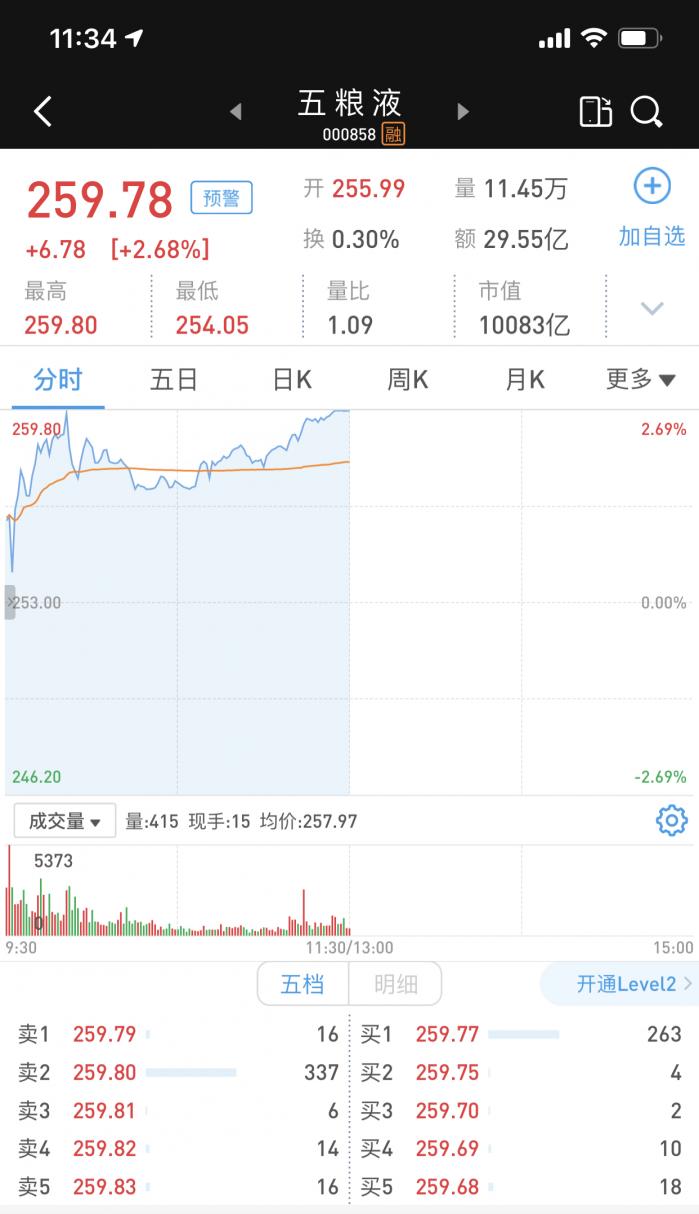
Task: Switch to the previous stock with left arrow
Action: coord(236,112)
